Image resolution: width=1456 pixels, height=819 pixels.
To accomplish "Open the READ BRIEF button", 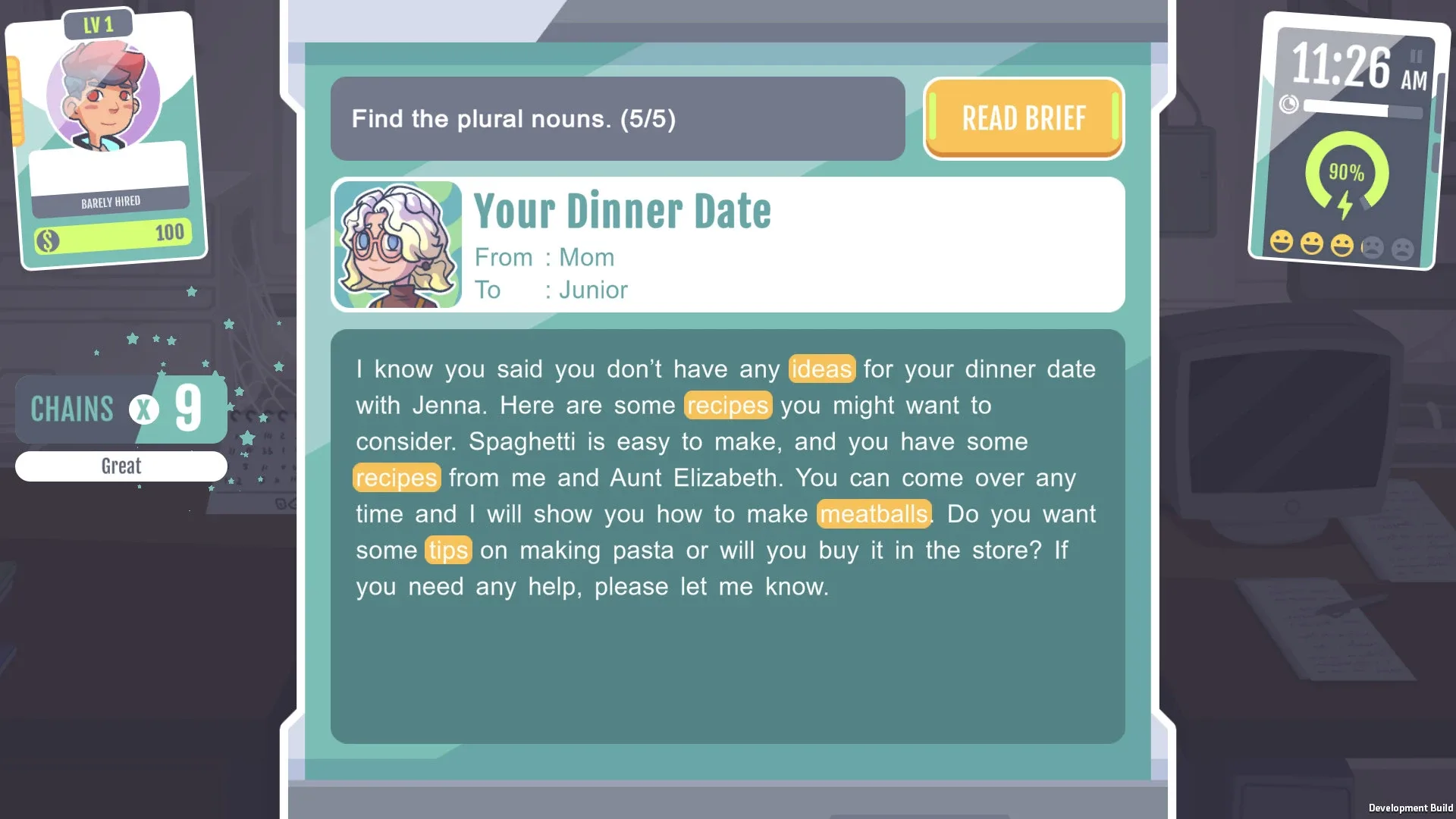I will (x=1023, y=118).
